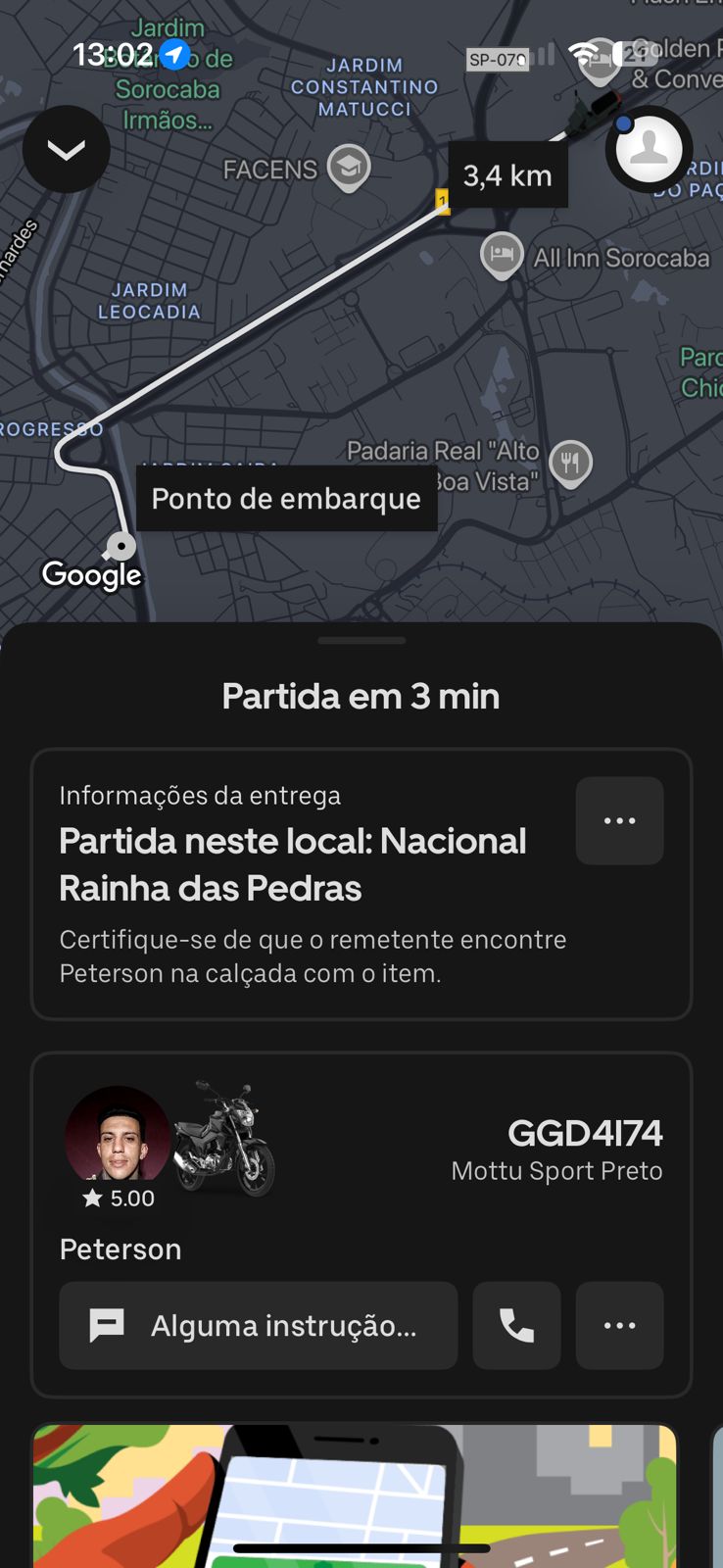Open the illustrated promo card
The image size is (723, 1568).
[x=355, y=1494]
